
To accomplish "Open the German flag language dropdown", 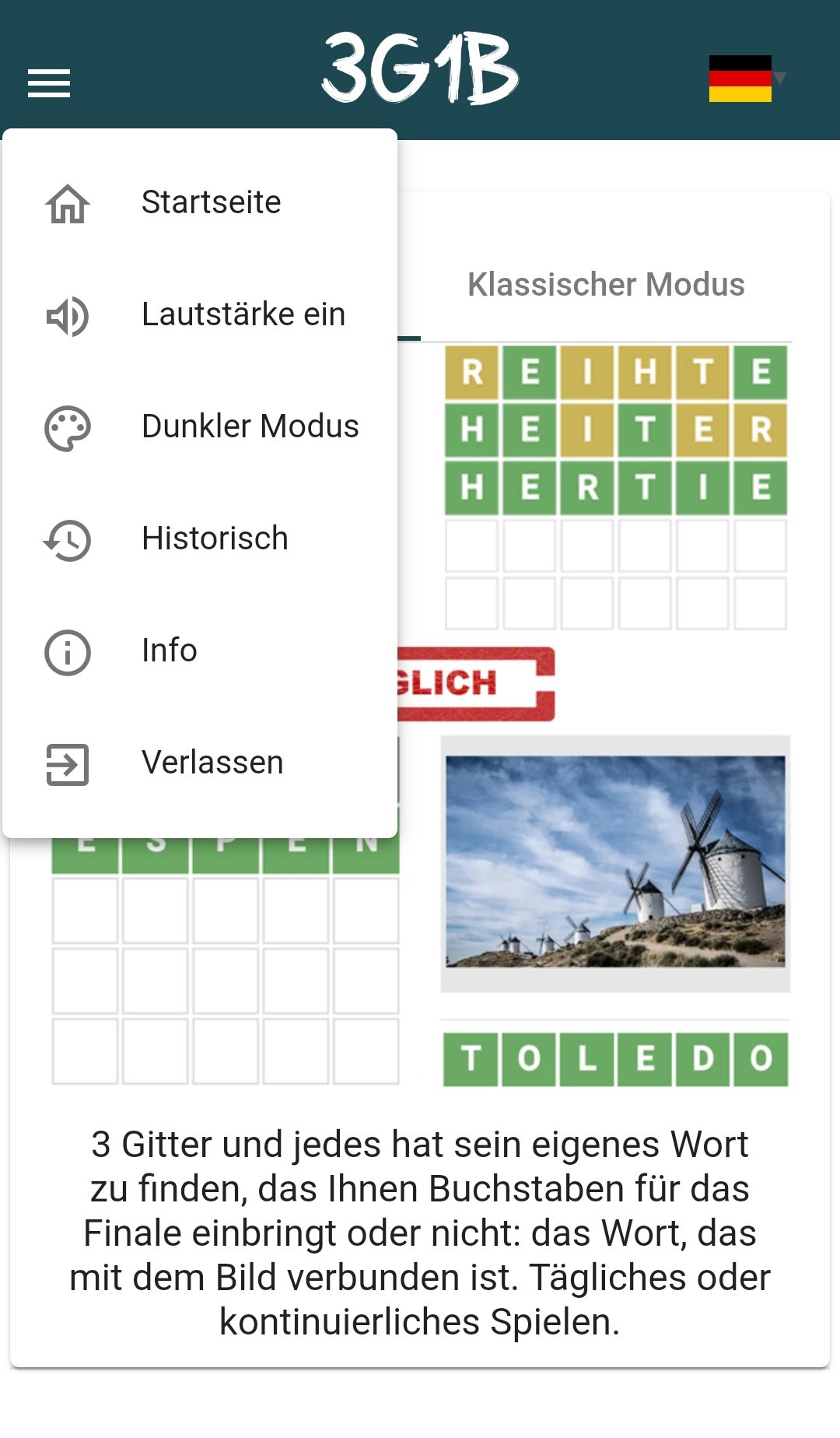I will point(747,79).
